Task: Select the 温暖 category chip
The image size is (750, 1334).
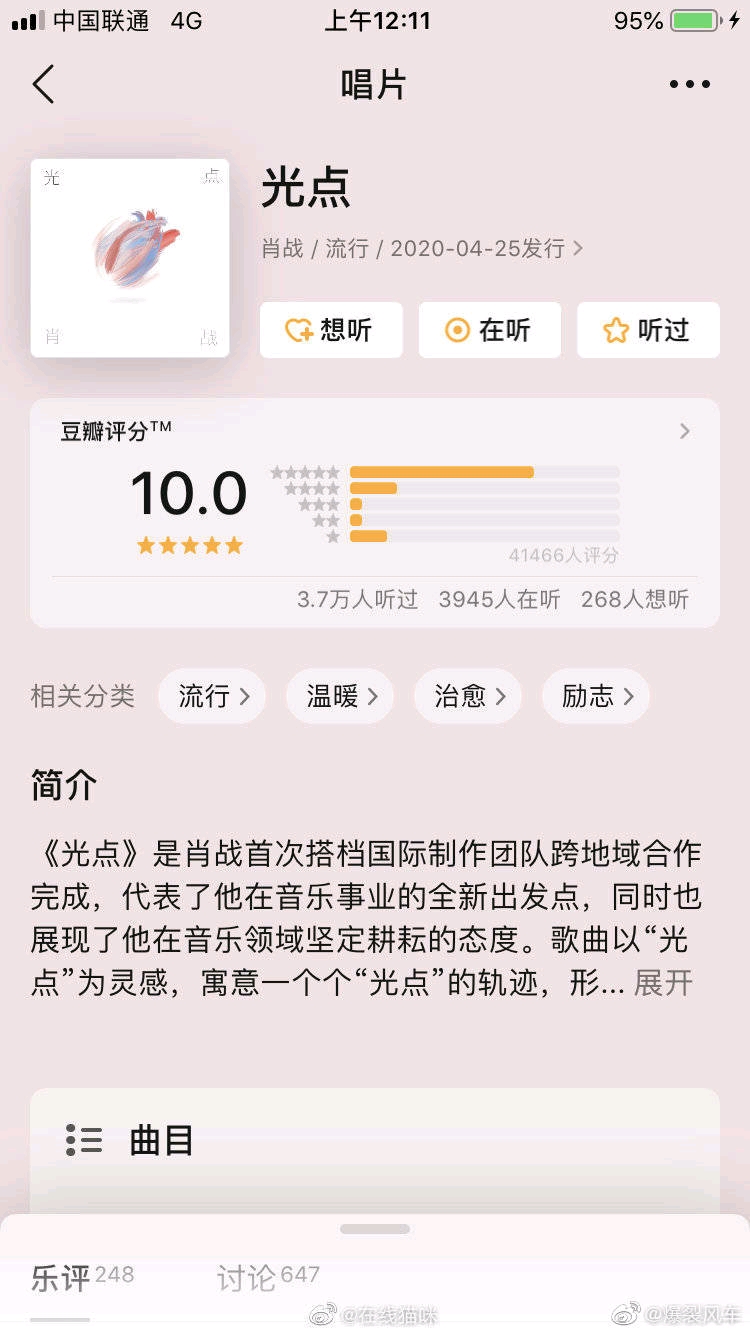Action: (x=340, y=696)
